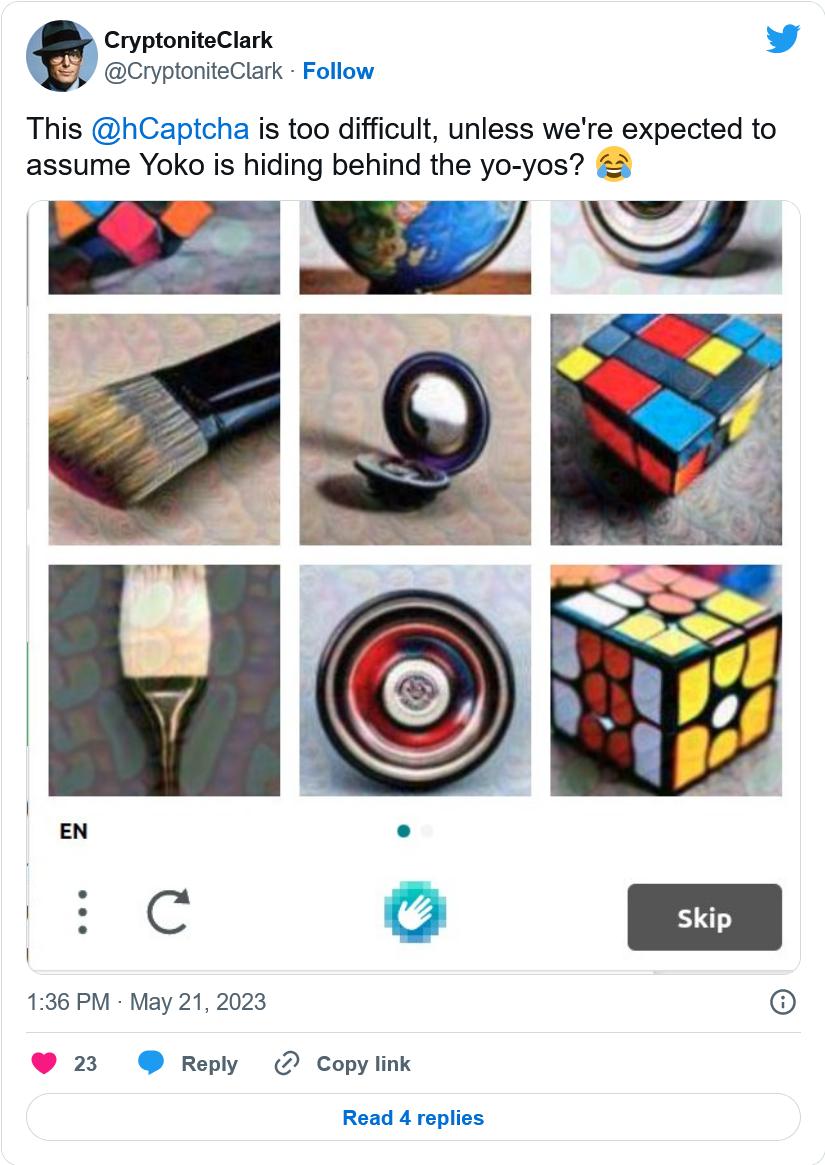Viewport: 825px width, 1165px height.
Task: Click the active green pagination dot
Action: tap(404, 830)
